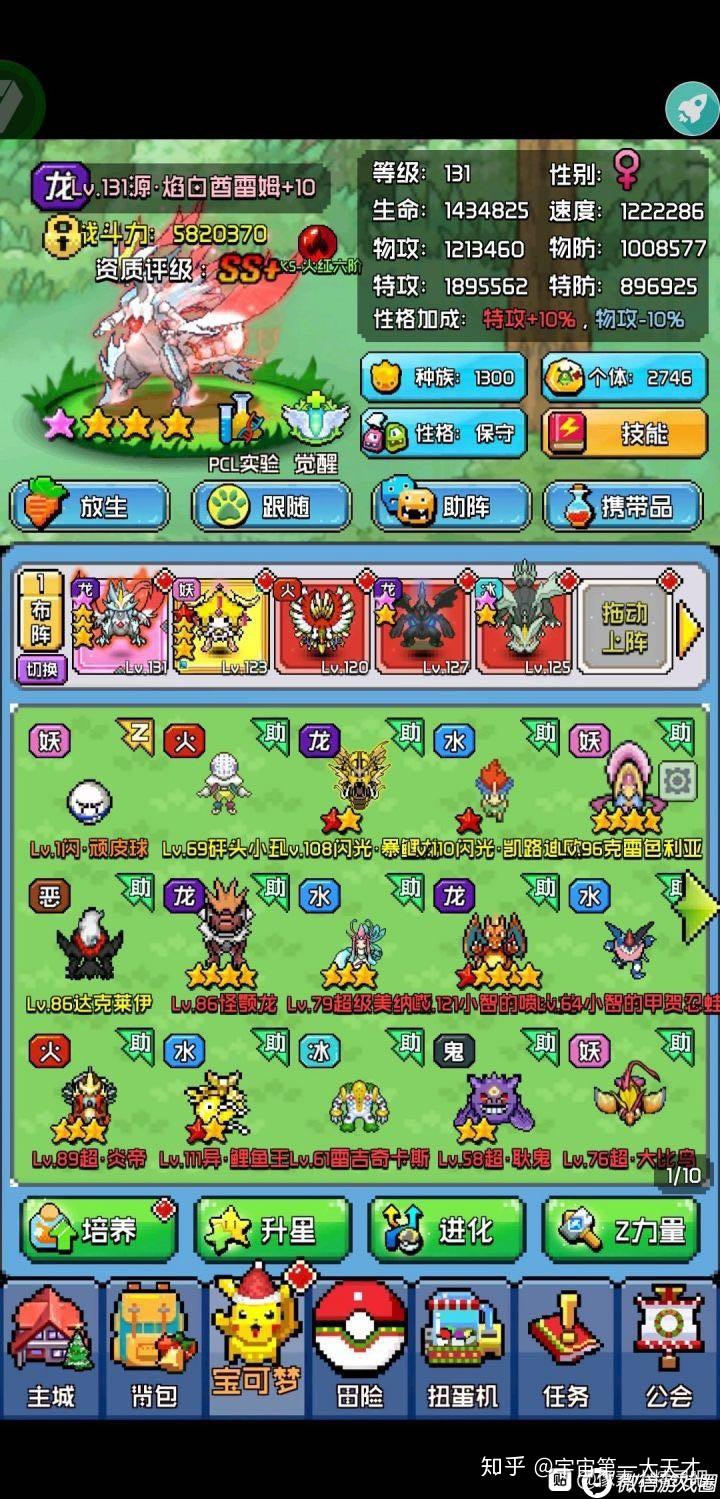The height and width of the screenshot is (1499, 720).
Task: Open the Z力量 button
Action: point(624,1231)
